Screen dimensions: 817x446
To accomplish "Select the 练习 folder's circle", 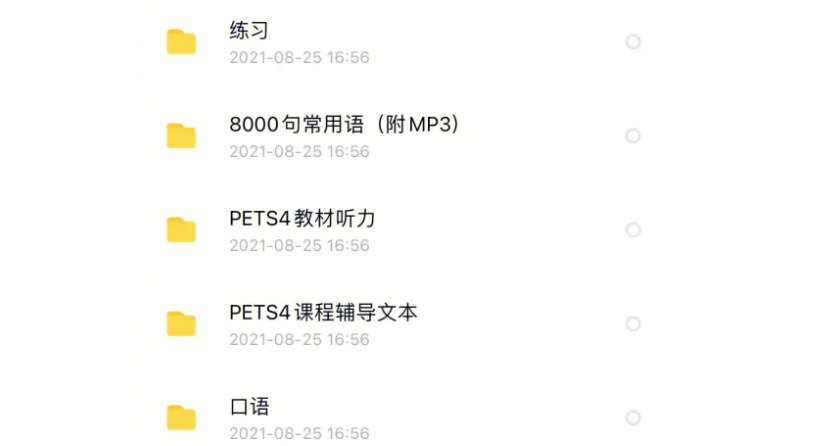I will [633, 42].
